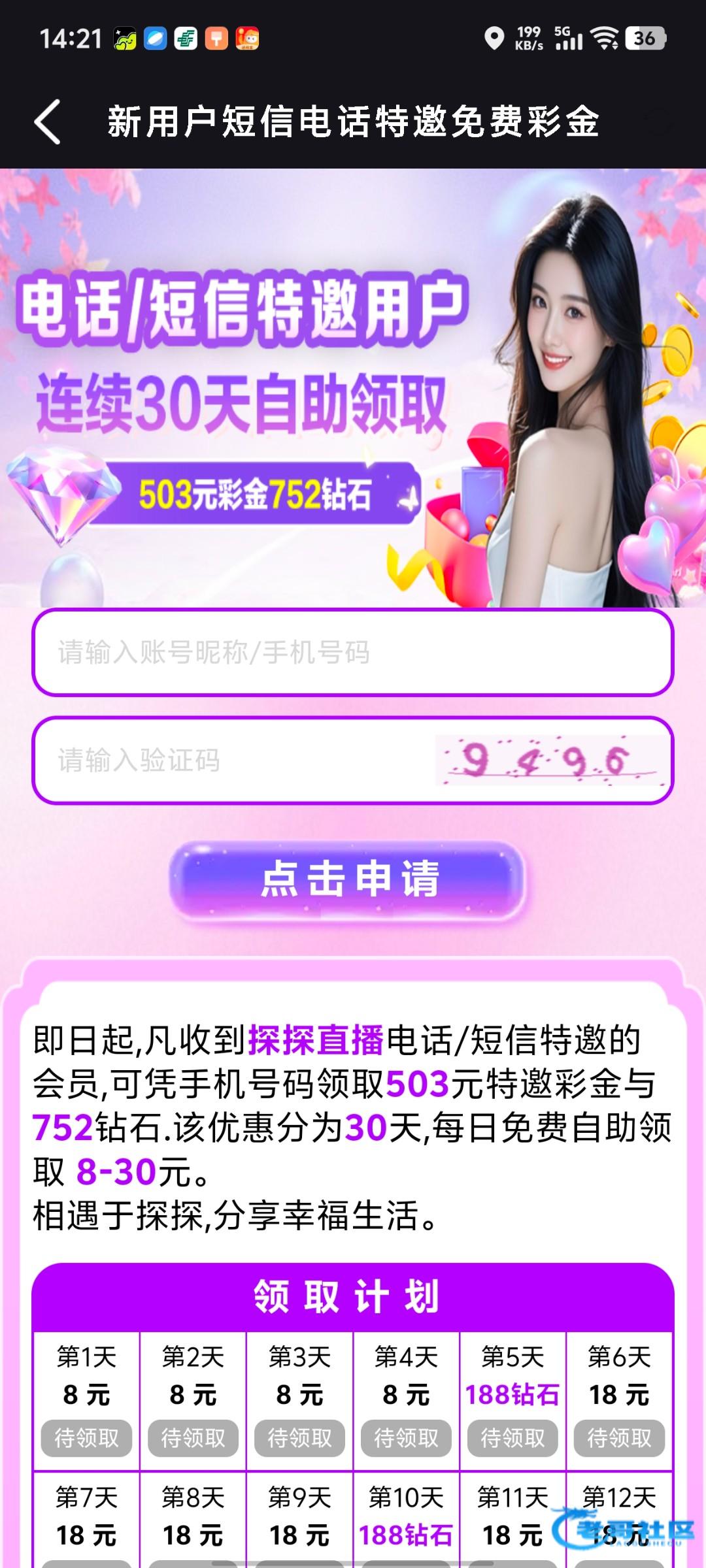
Task: Tap the 点击申请 apply button
Action: coord(348,879)
